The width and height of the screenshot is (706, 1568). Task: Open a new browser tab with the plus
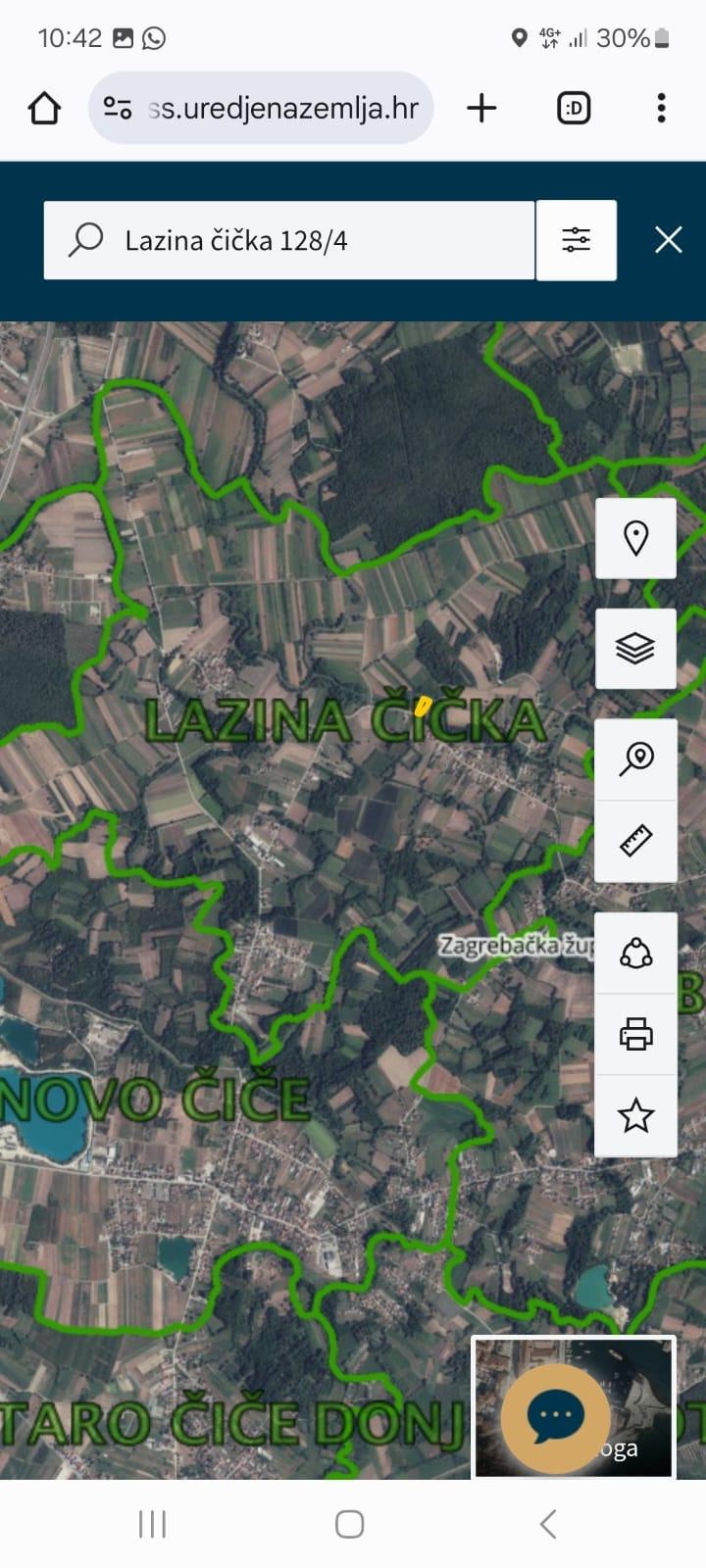[x=480, y=109]
